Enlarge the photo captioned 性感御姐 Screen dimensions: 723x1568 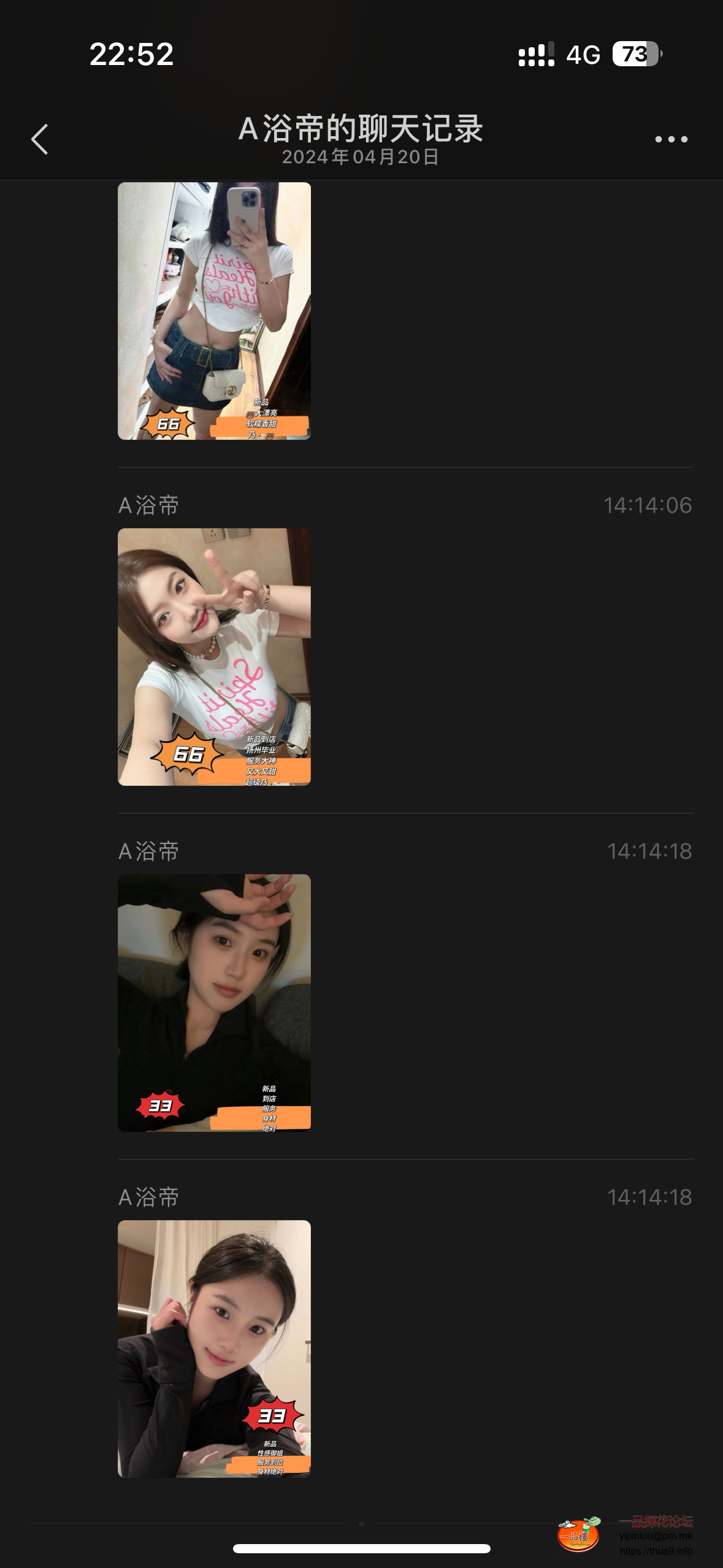coord(214,1348)
